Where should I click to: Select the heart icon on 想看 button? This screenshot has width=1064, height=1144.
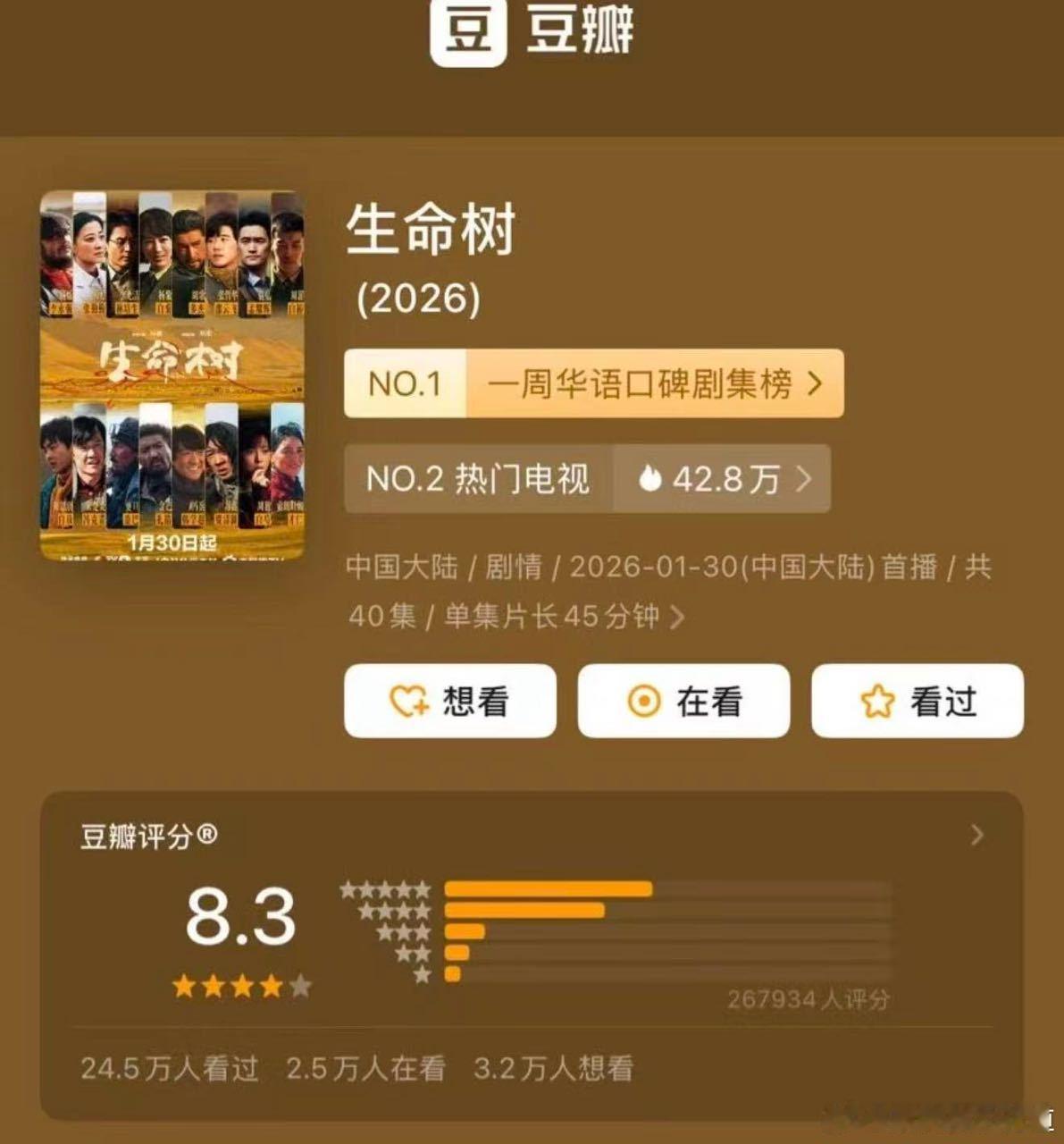409,702
